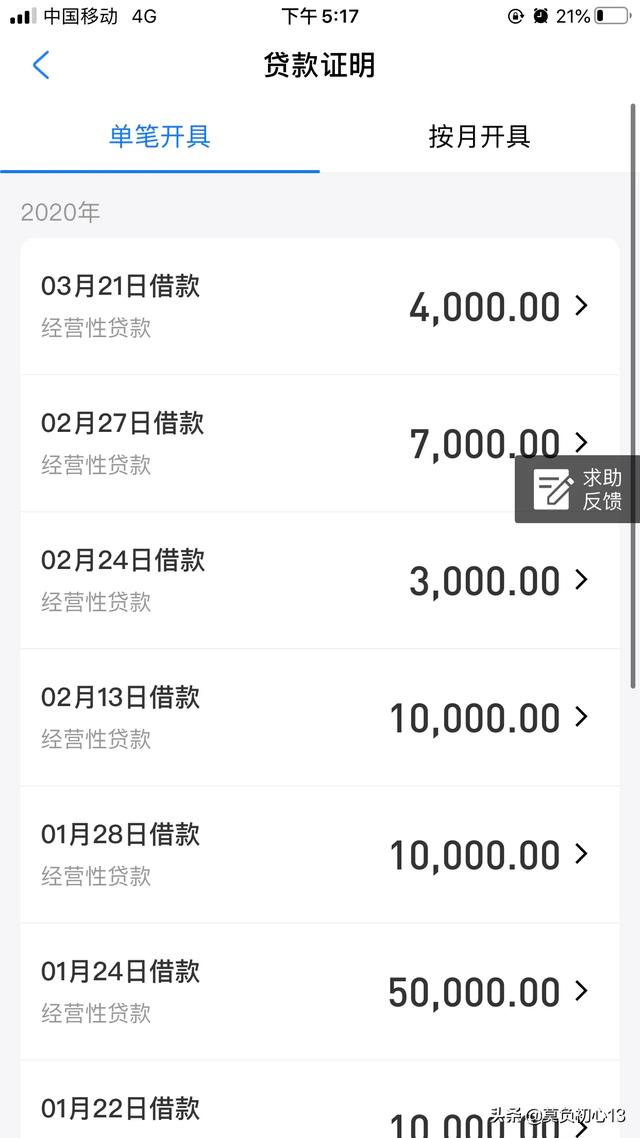
Task: Go back using the back arrow
Action: [x=41, y=65]
